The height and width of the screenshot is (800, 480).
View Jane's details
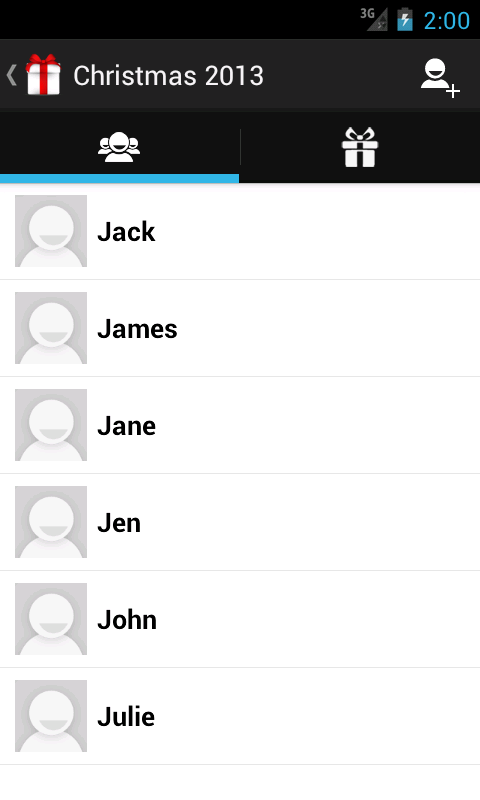click(x=240, y=425)
